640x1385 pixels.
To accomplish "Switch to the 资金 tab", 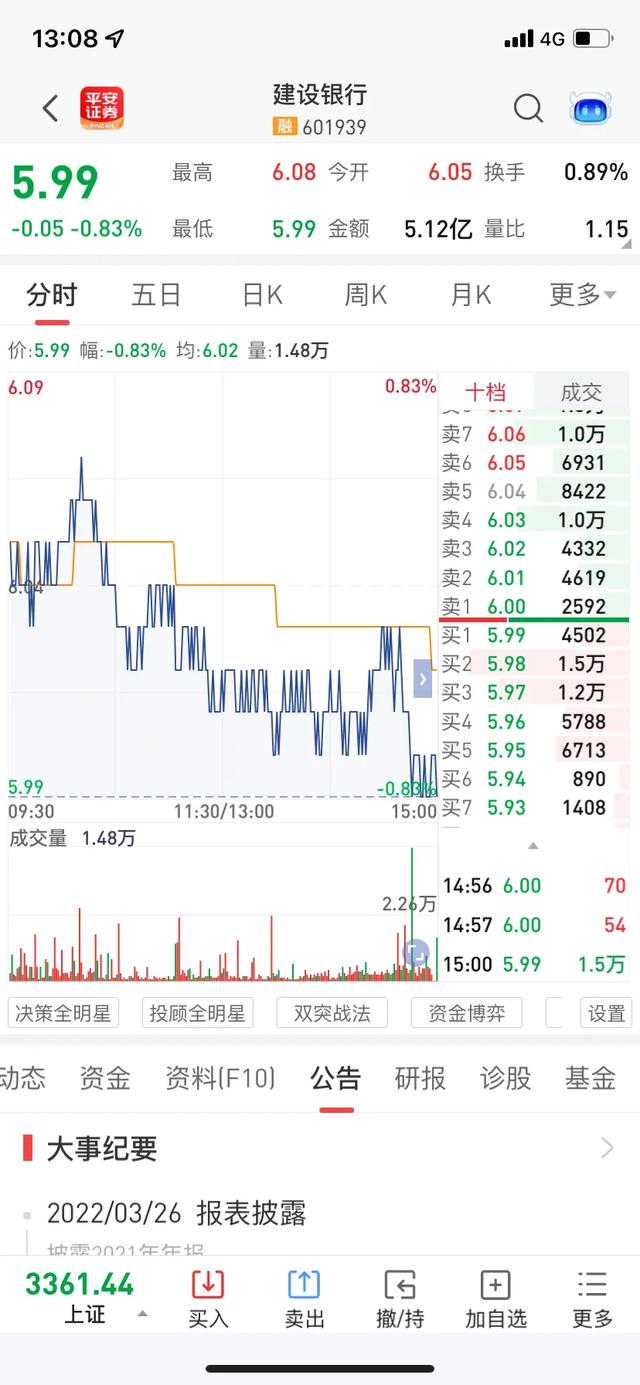I will point(105,1078).
